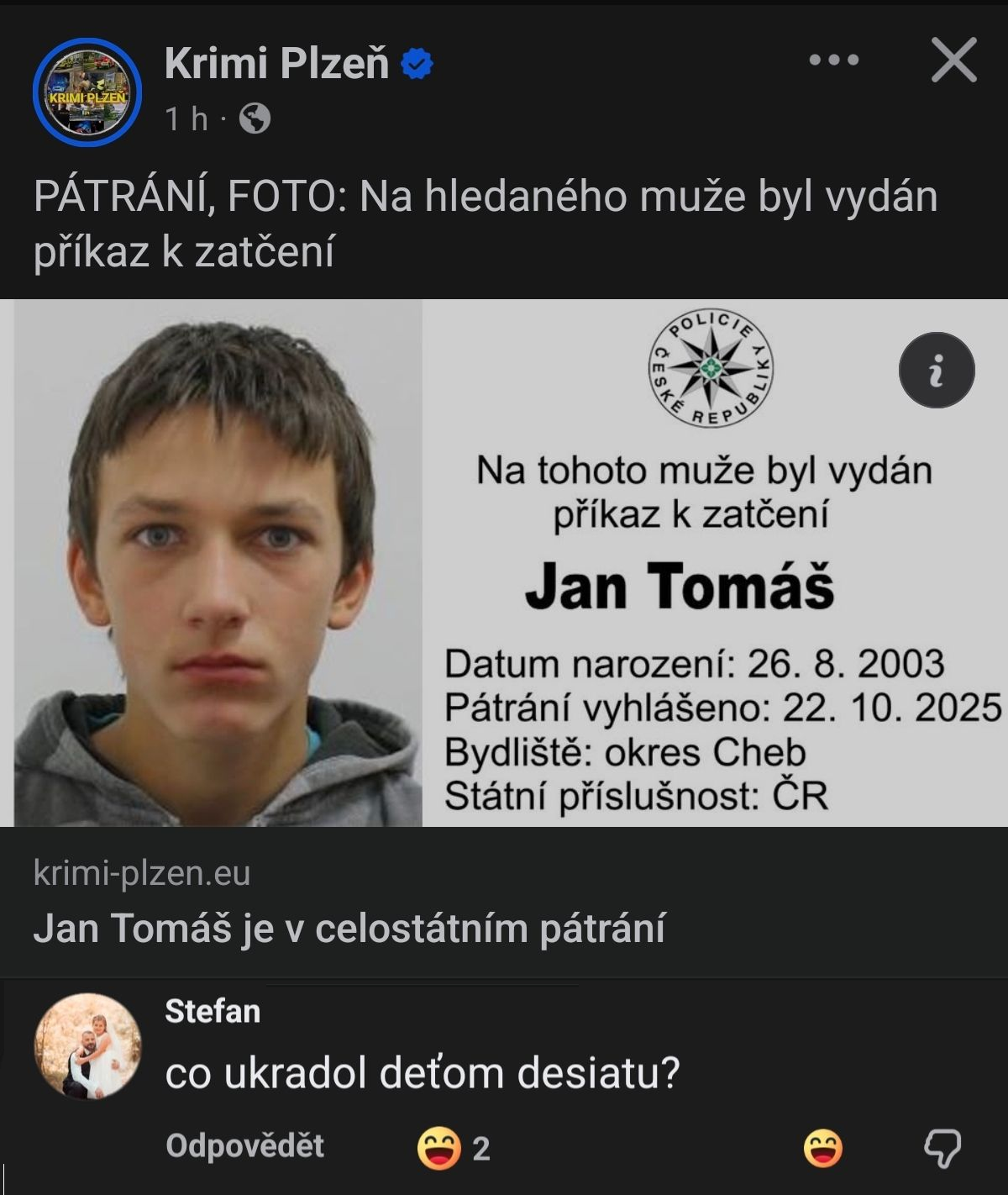This screenshot has height=1195, width=1008.
Task: Open Stefan's profile from his name
Action: (213, 1011)
